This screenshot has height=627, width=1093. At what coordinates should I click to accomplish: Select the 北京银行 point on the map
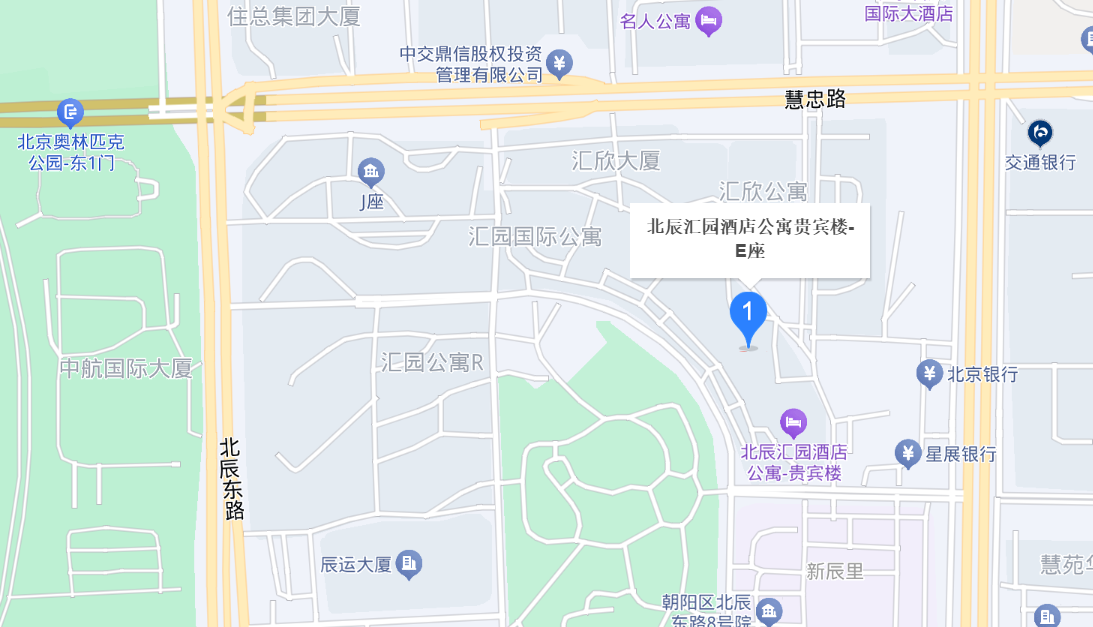point(930,375)
